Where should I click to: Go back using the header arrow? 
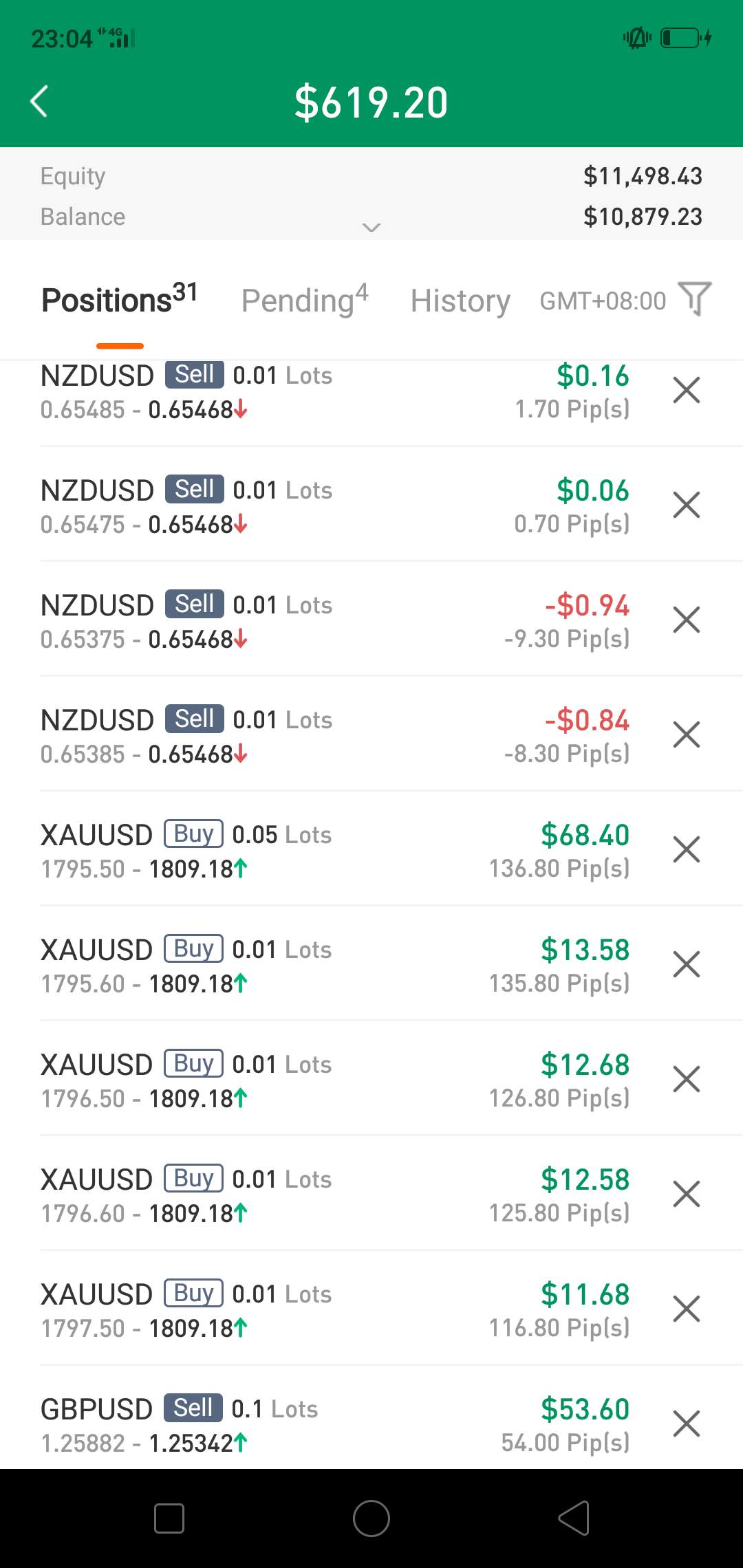(x=39, y=101)
